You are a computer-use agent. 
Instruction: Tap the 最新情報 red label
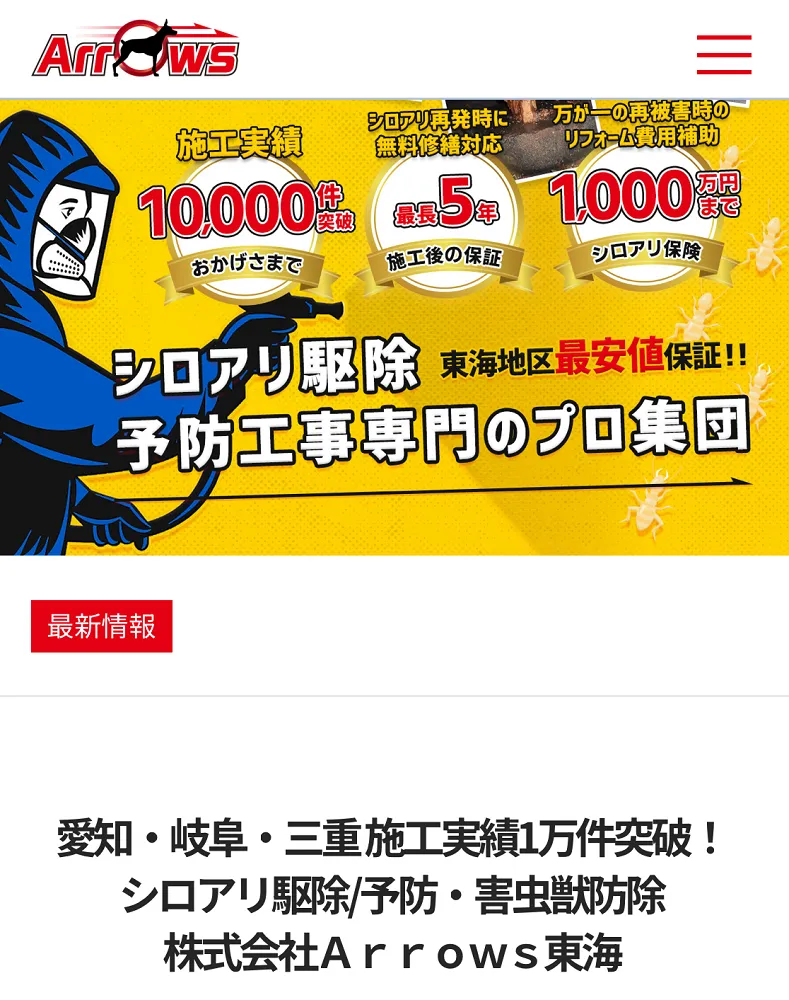102,627
